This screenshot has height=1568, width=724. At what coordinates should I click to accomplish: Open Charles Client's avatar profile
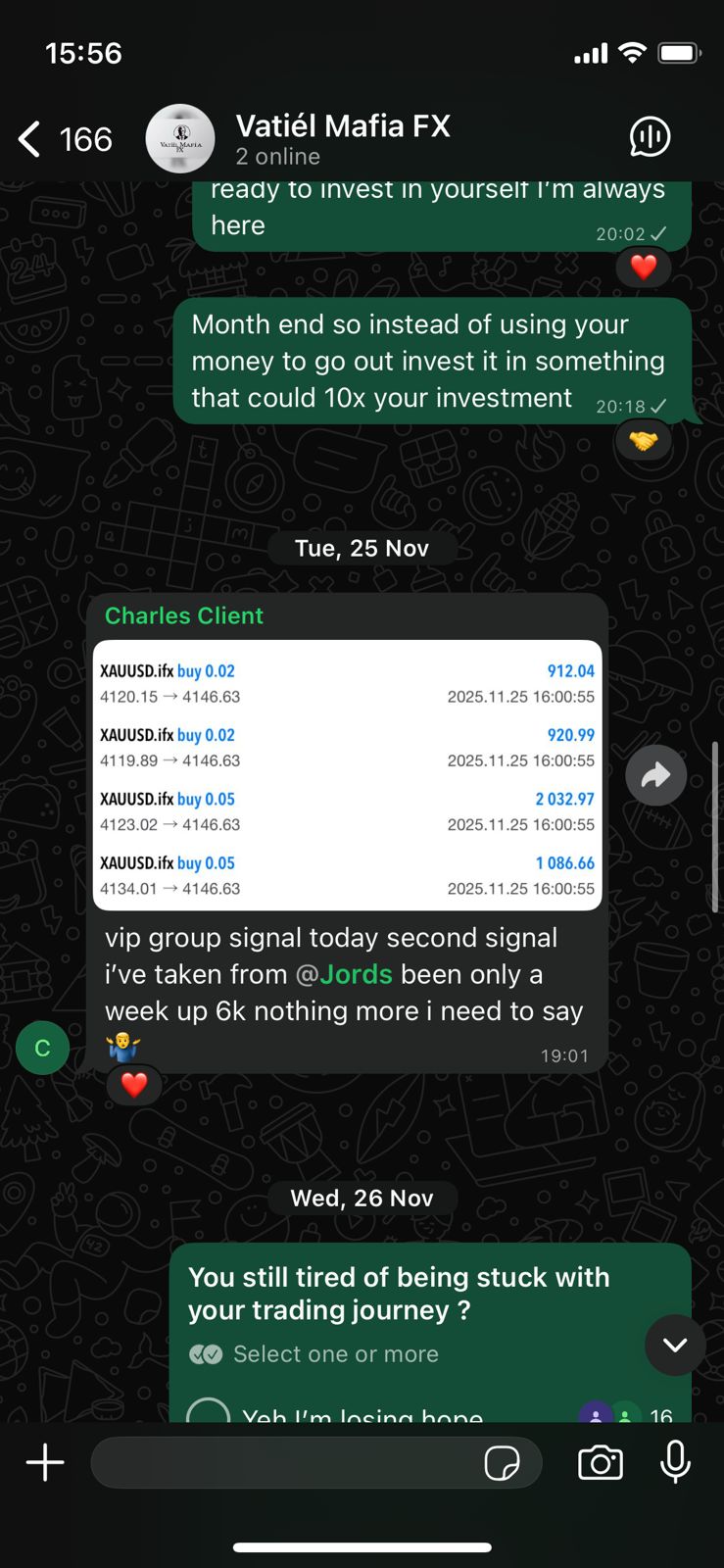pos(42,1048)
